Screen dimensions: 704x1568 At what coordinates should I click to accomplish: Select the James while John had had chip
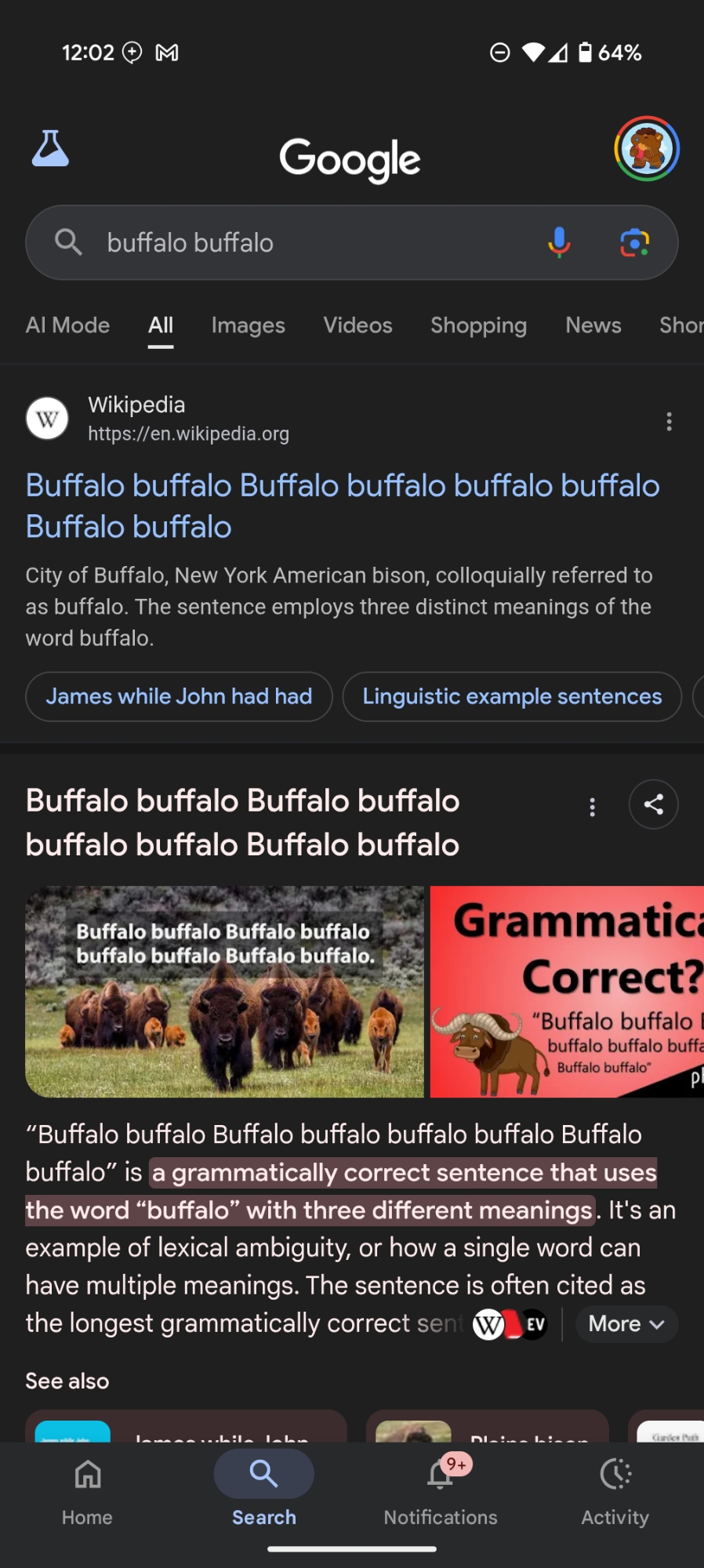[179, 696]
